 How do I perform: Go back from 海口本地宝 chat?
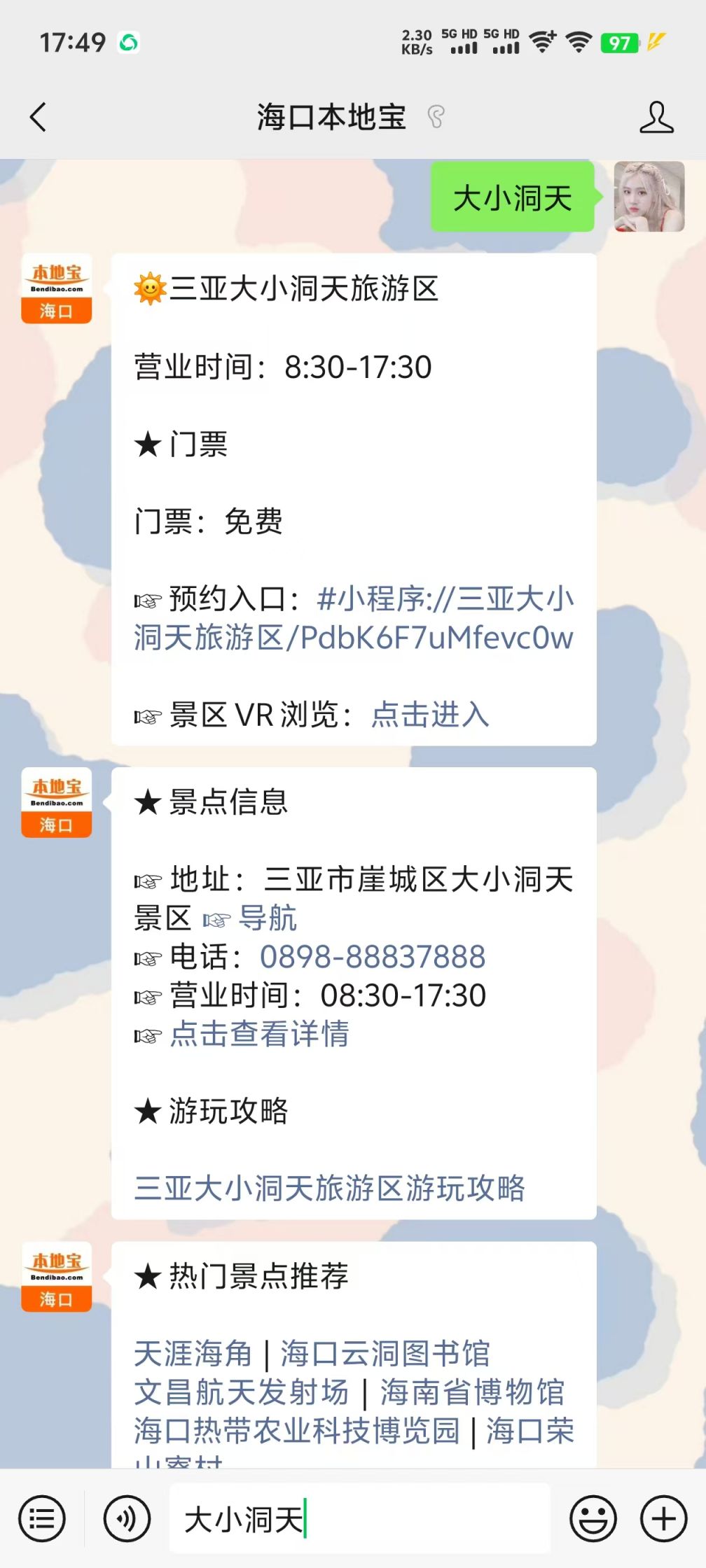point(39,117)
